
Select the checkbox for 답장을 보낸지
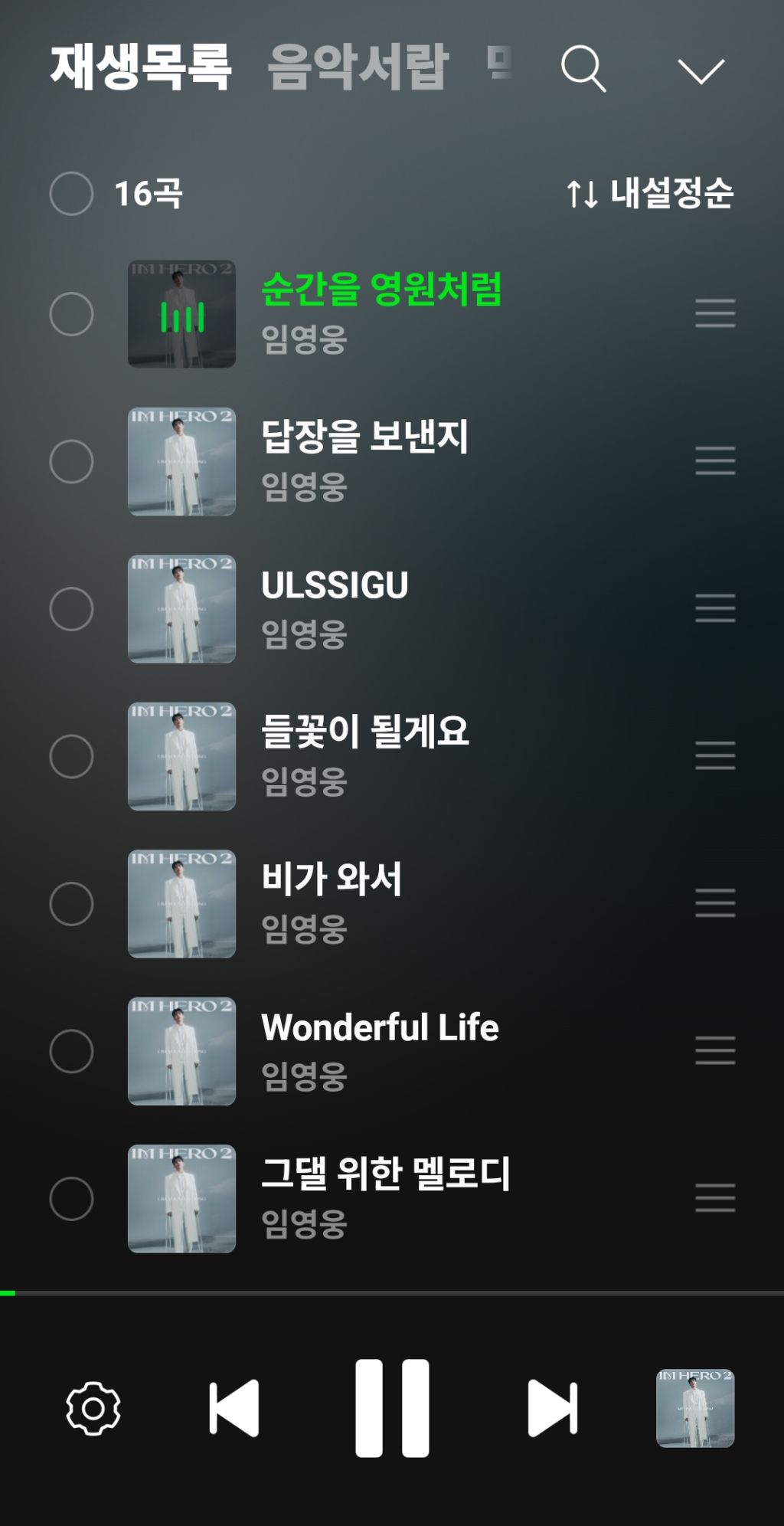click(x=71, y=462)
